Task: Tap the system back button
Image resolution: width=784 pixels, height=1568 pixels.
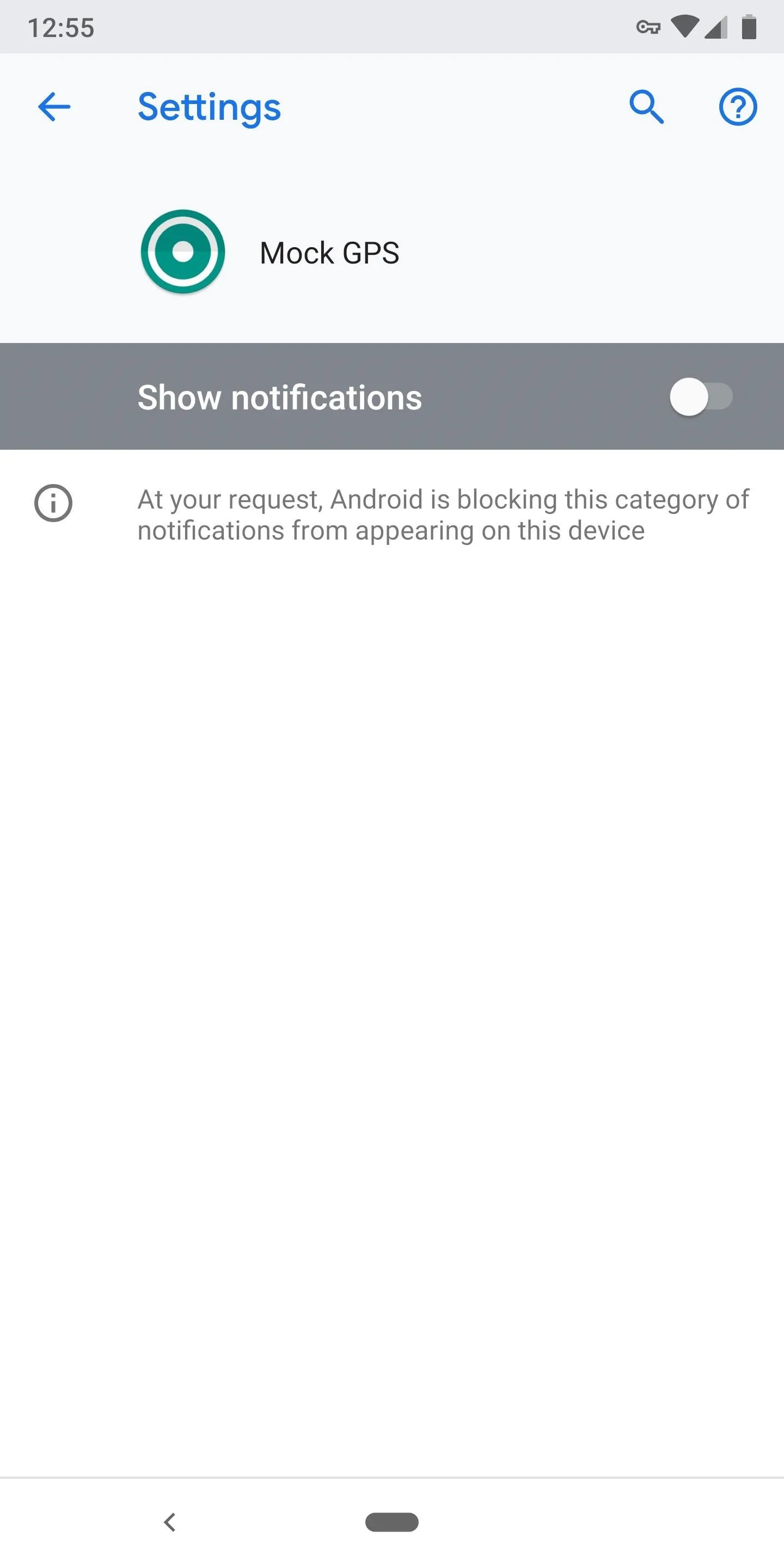Action: point(170,1522)
